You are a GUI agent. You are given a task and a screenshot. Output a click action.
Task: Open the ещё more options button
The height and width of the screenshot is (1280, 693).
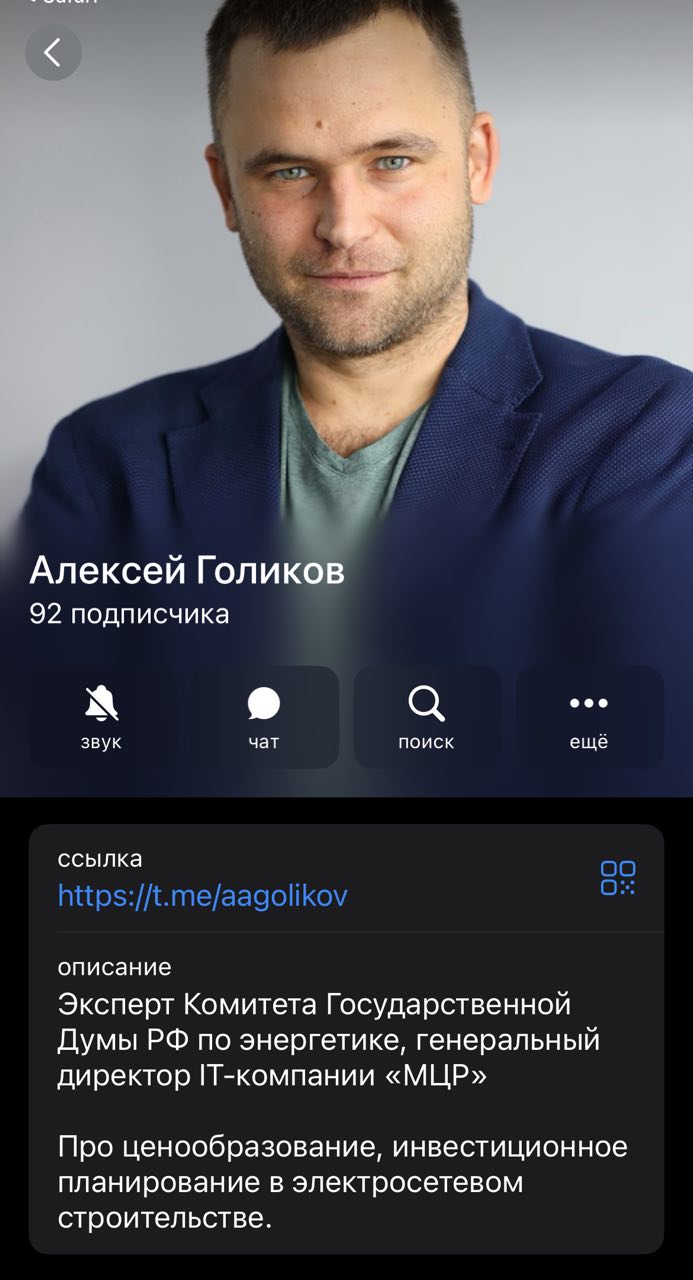(589, 717)
